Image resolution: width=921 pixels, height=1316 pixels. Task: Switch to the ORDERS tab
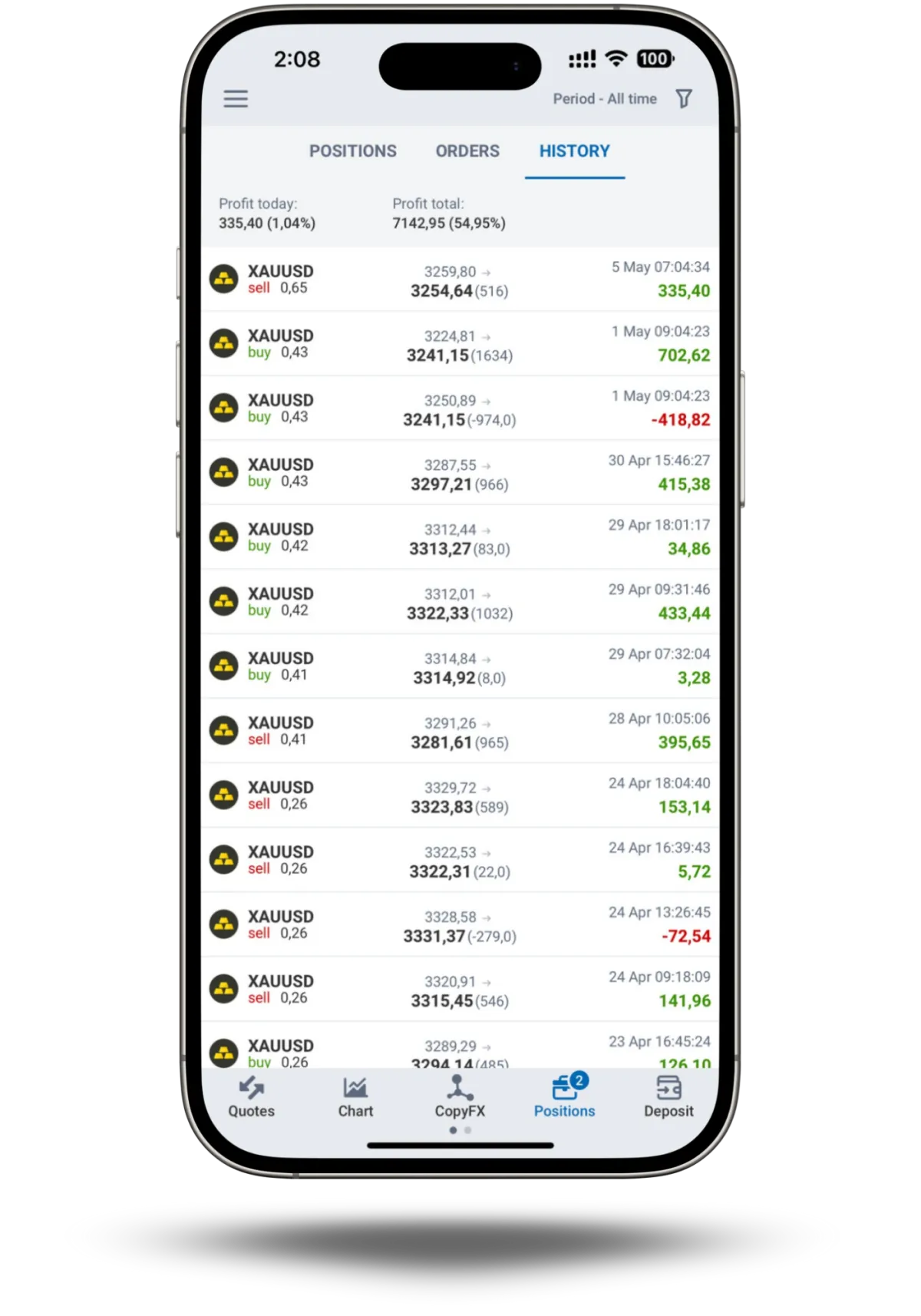(467, 151)
